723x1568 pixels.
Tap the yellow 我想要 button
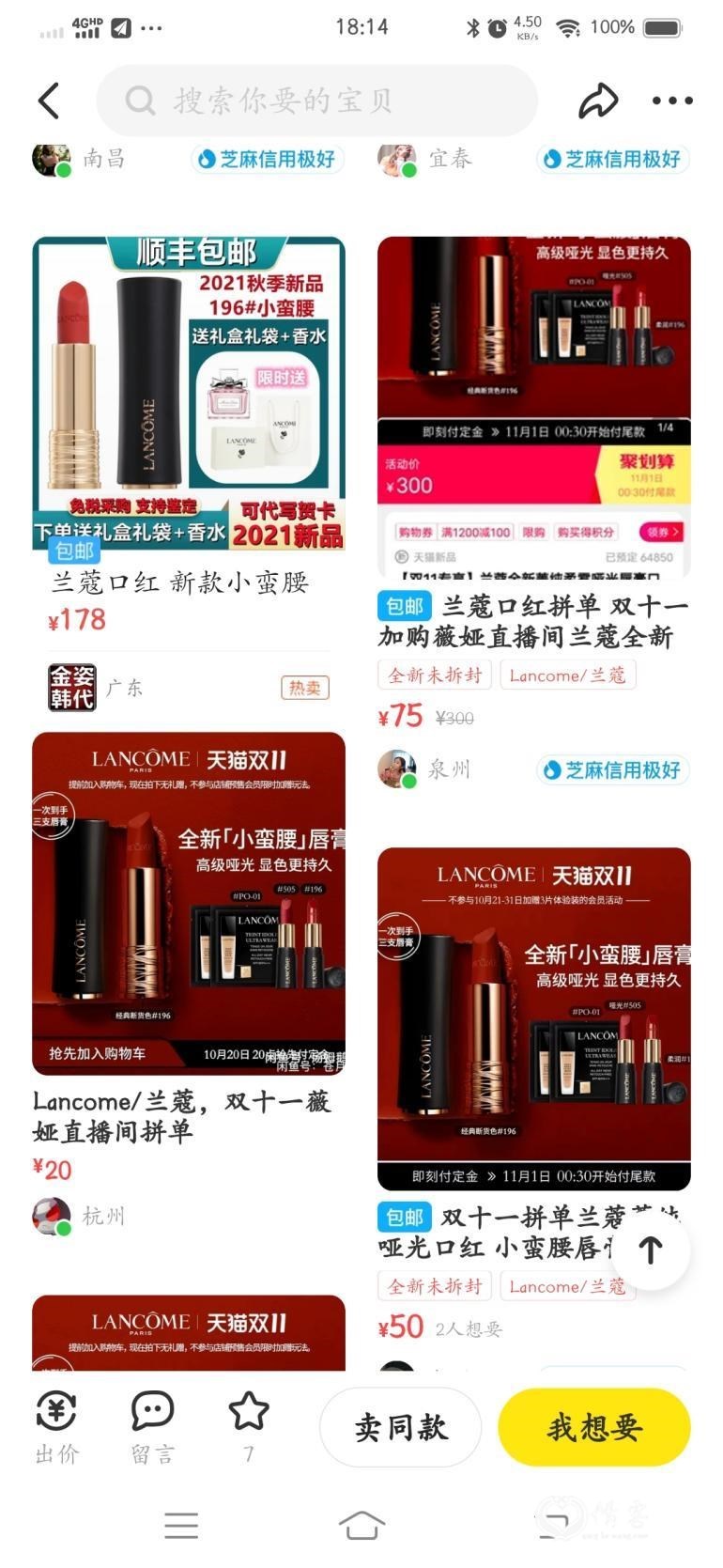tap(594, 1427)
